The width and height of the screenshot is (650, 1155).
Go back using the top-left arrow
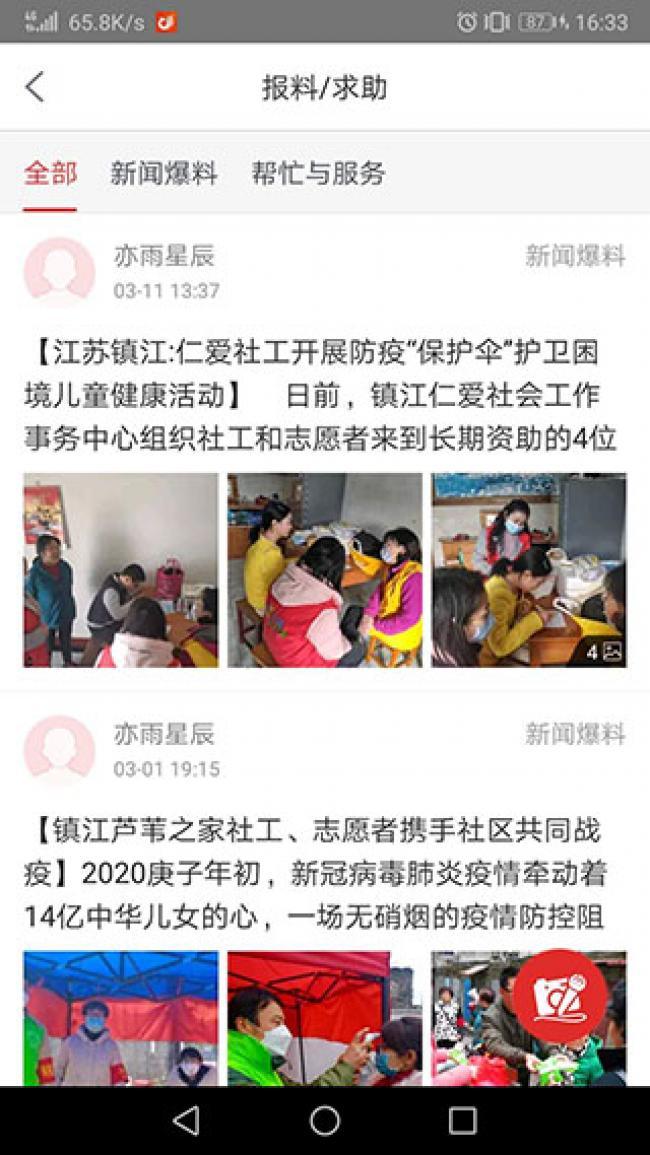tap(35, 87)
